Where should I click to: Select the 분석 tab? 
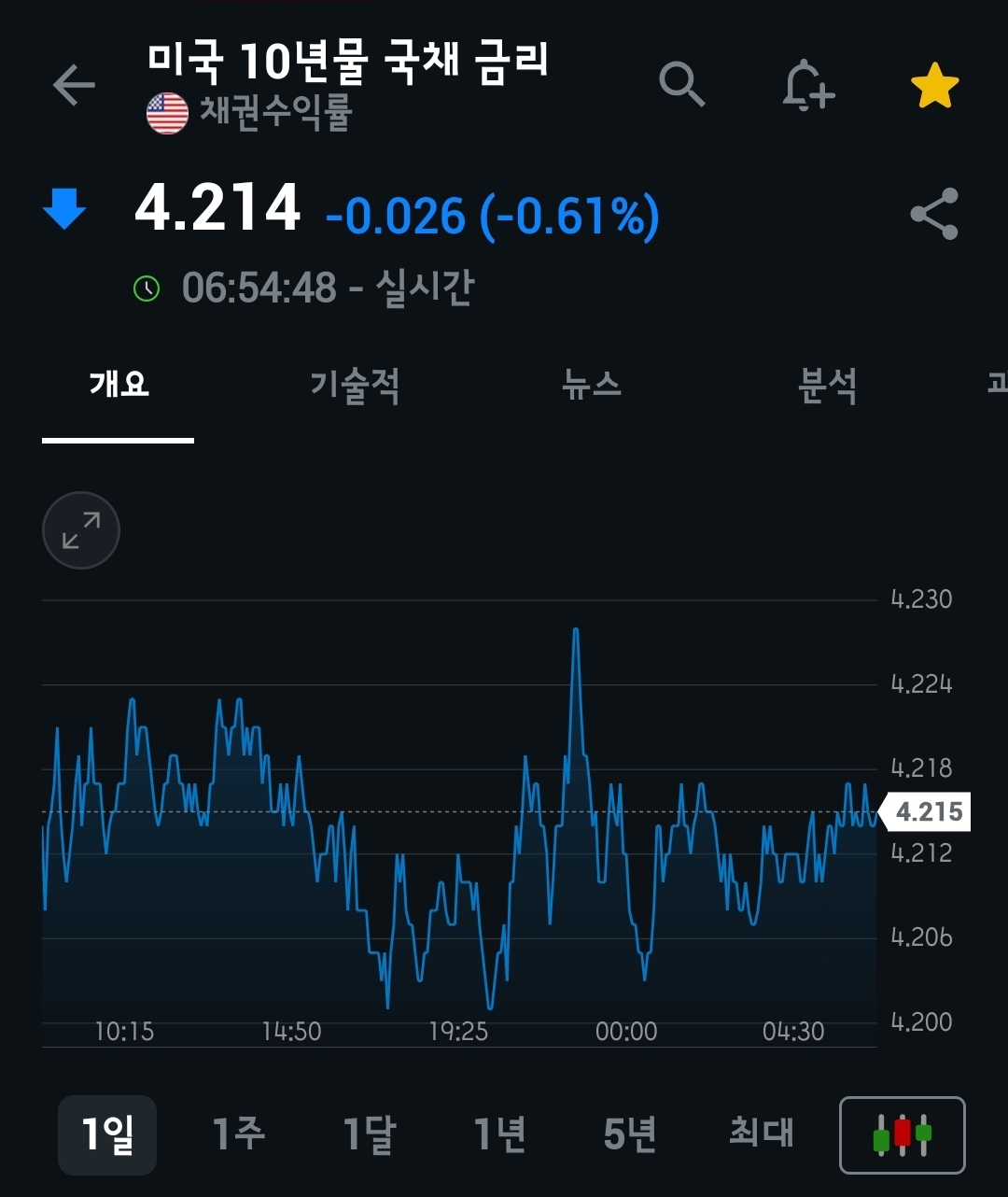[x=827, y=385]
